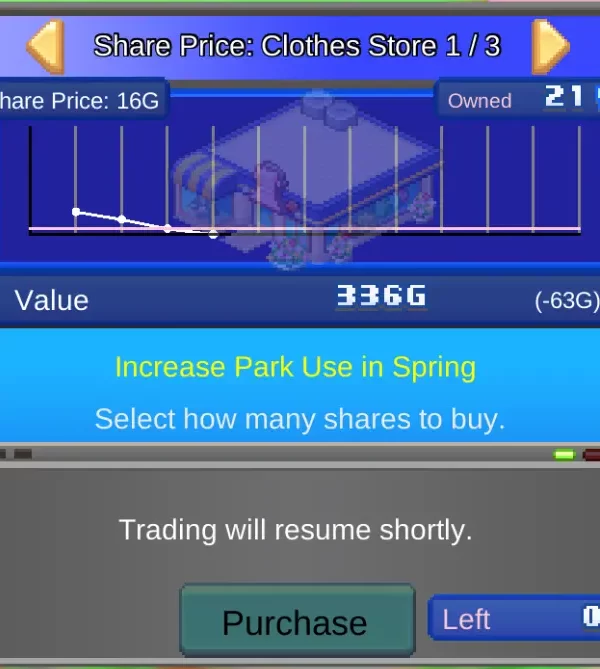The width and height of the screenshot is (600, 669).
Task: Go to the previous share price page
Action: pos(46,45)
